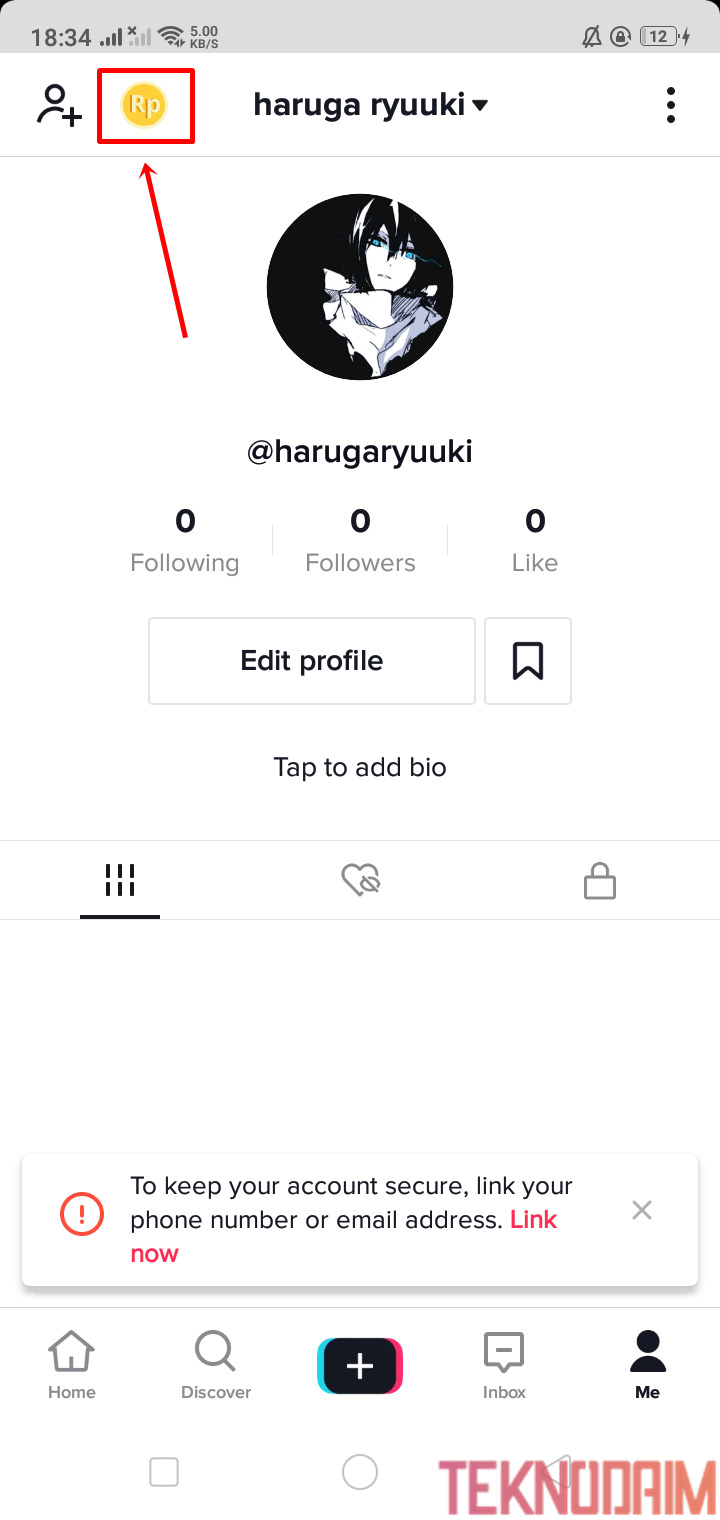Tap the Rp coin balance icon
720x1520 pixels.
coord(145,105)
